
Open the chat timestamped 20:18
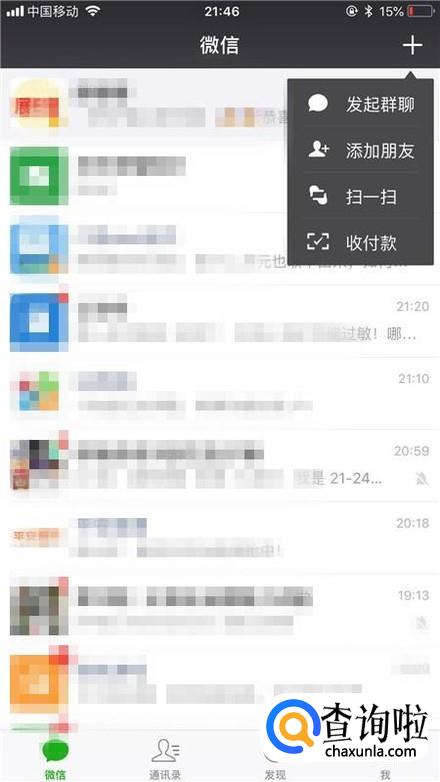point(220,538)
